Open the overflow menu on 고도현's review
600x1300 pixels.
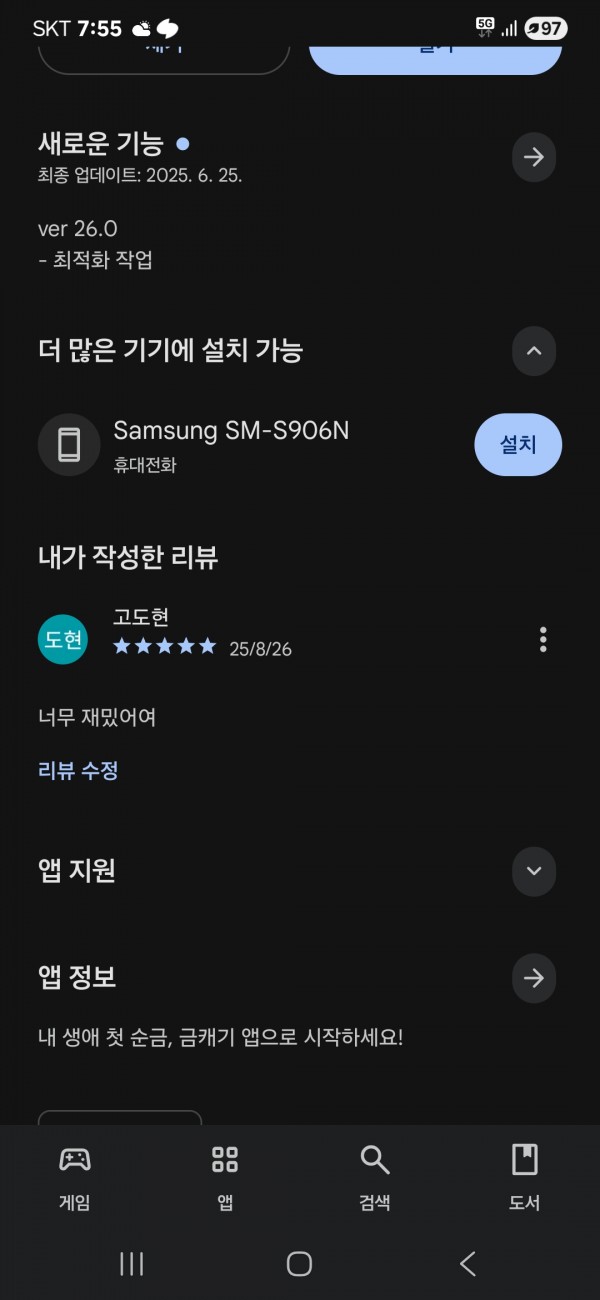click(x=543, y=639)
